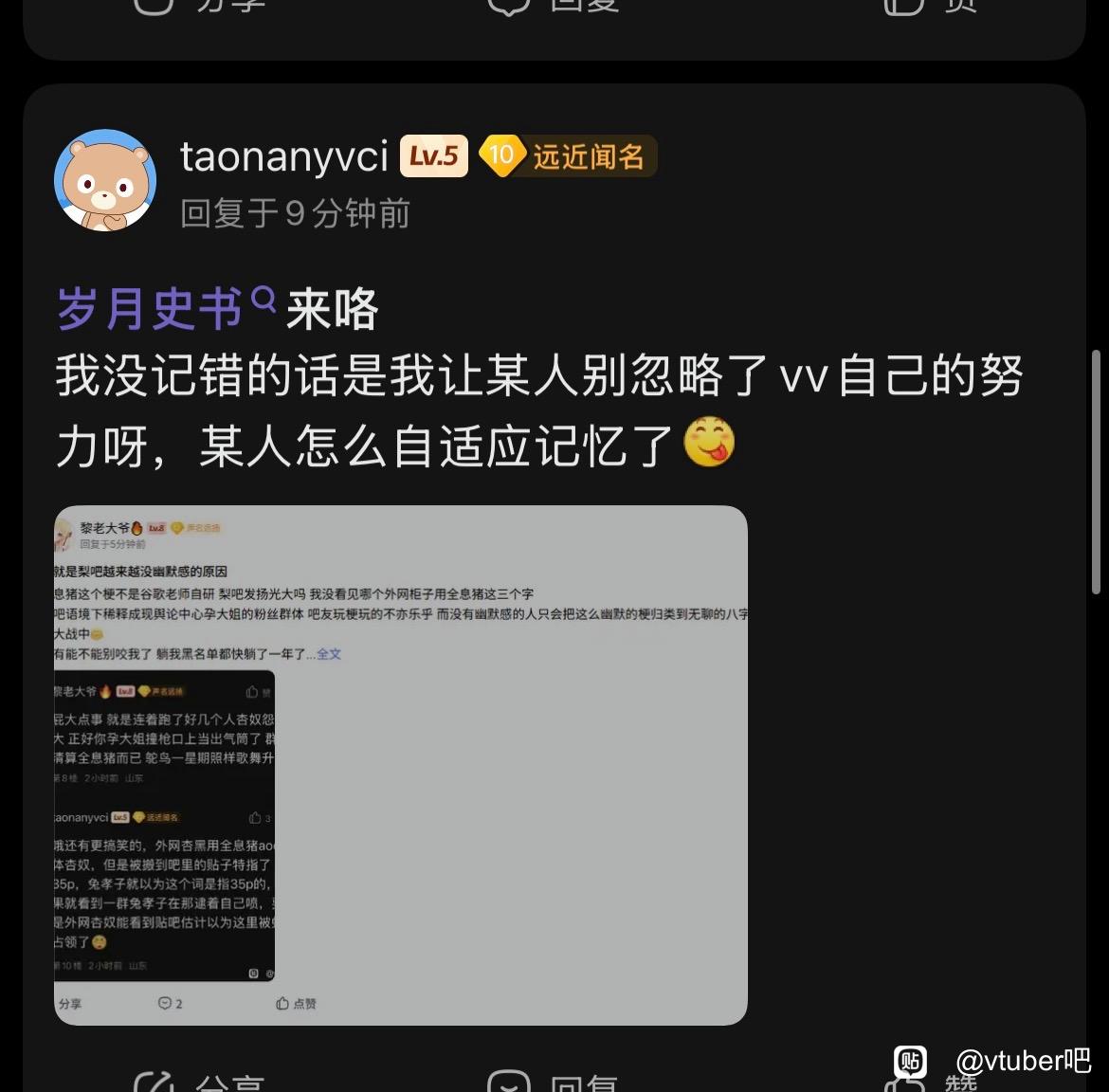This screenshot has width=1109, height=1092.
Task: Share taonanyvci's reply via 分享
Action: tap(199, 1083)
